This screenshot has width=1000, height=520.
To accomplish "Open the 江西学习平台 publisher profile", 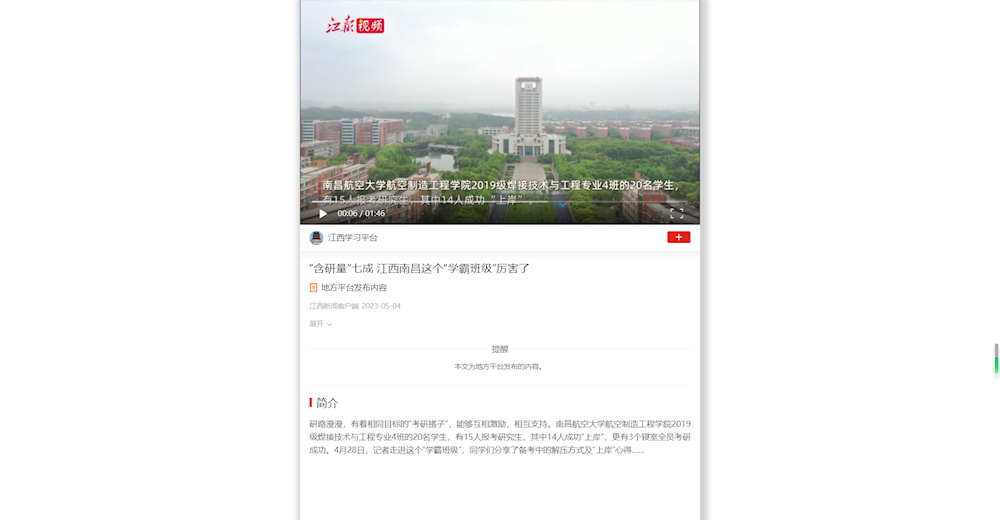I will click(352, 238).
